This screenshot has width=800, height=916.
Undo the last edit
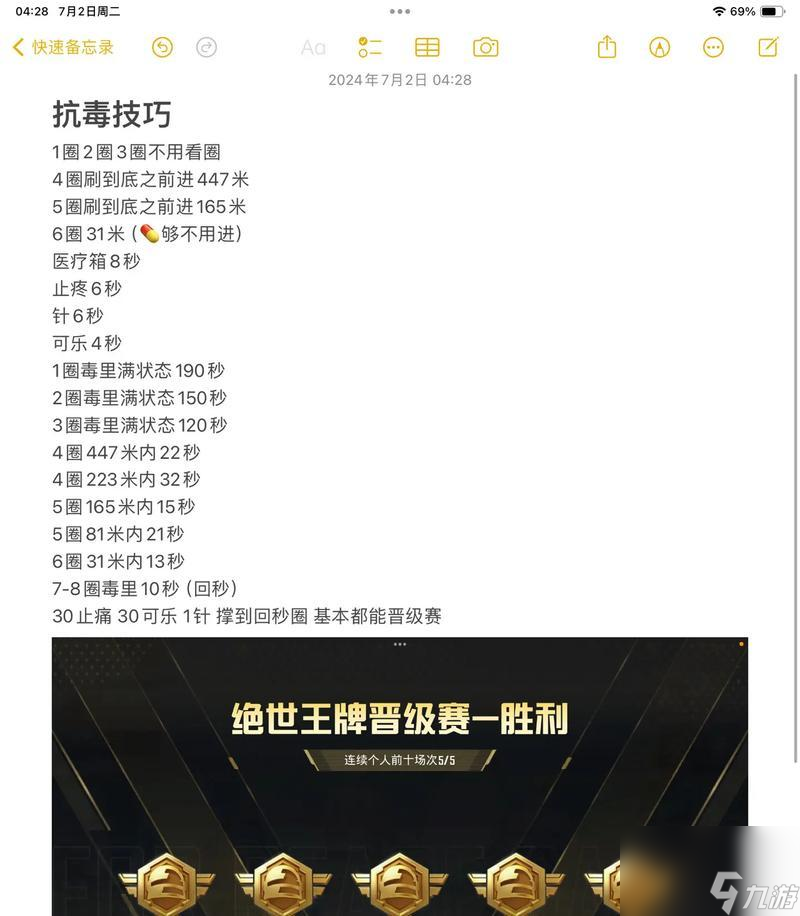pyautogui.click(x=162, y=47)
